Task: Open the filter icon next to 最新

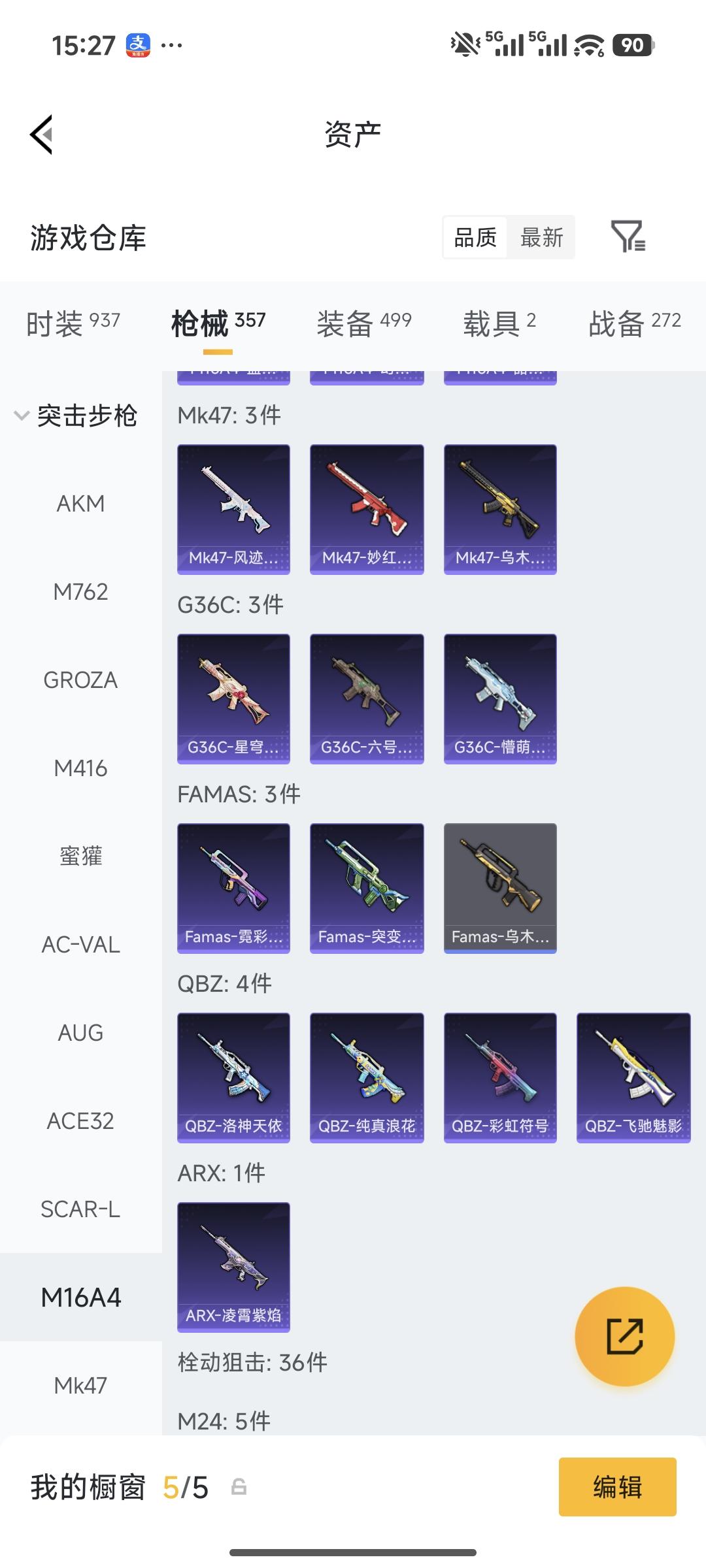Action: click(x=628, y=237)
